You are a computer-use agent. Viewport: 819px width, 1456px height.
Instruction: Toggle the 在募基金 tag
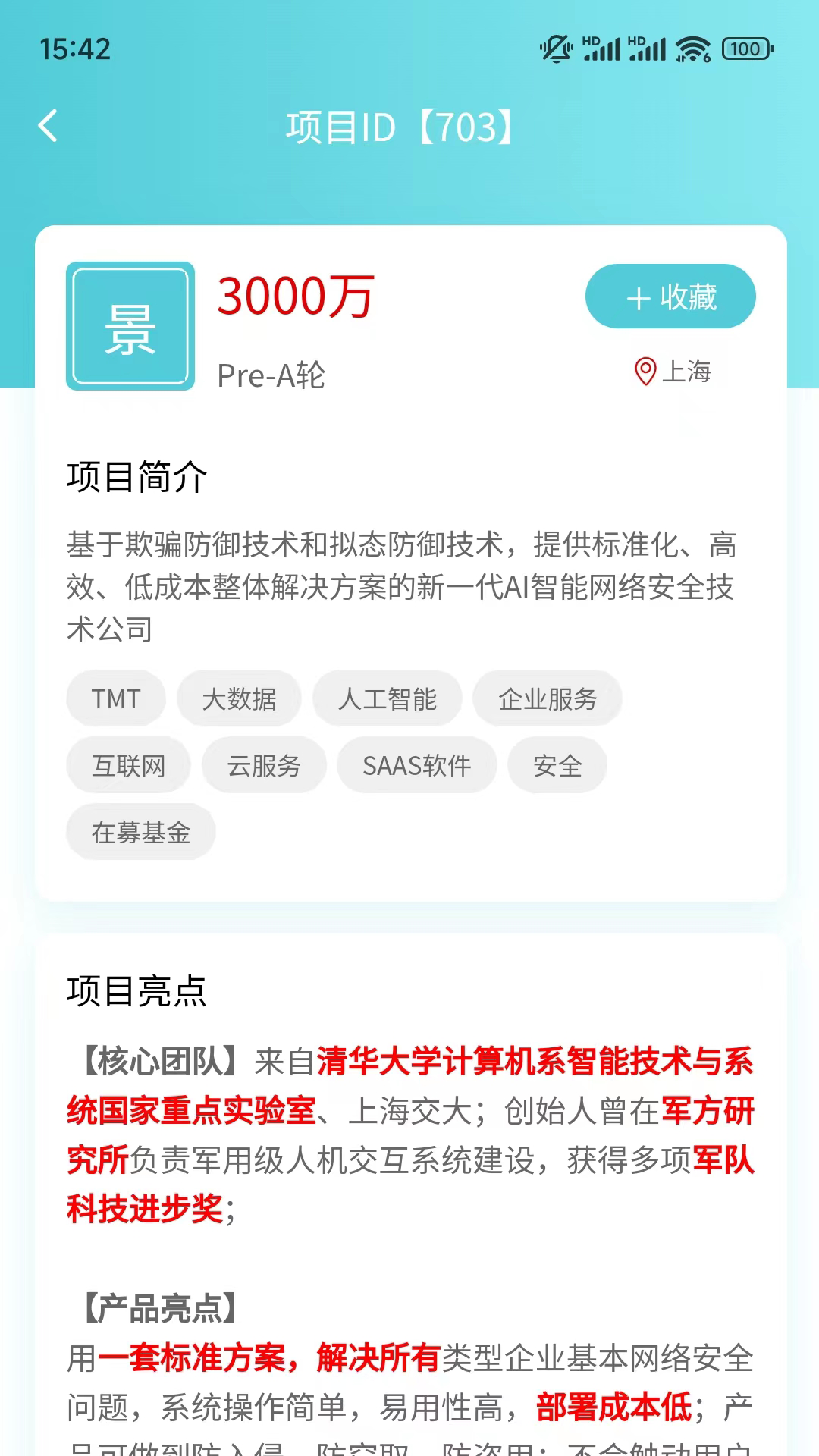coord(140,831)
